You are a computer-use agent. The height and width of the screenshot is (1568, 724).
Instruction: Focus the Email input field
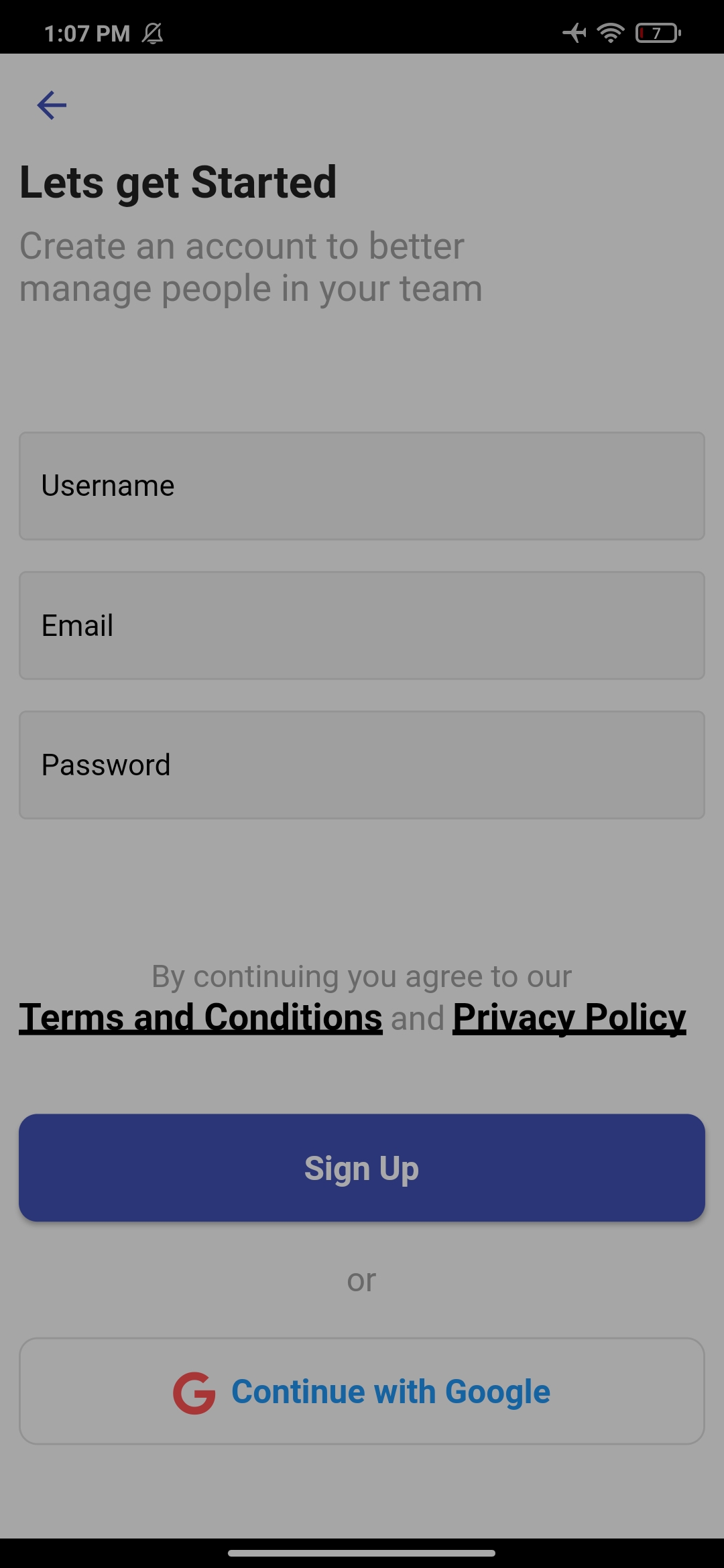[362, 625]
